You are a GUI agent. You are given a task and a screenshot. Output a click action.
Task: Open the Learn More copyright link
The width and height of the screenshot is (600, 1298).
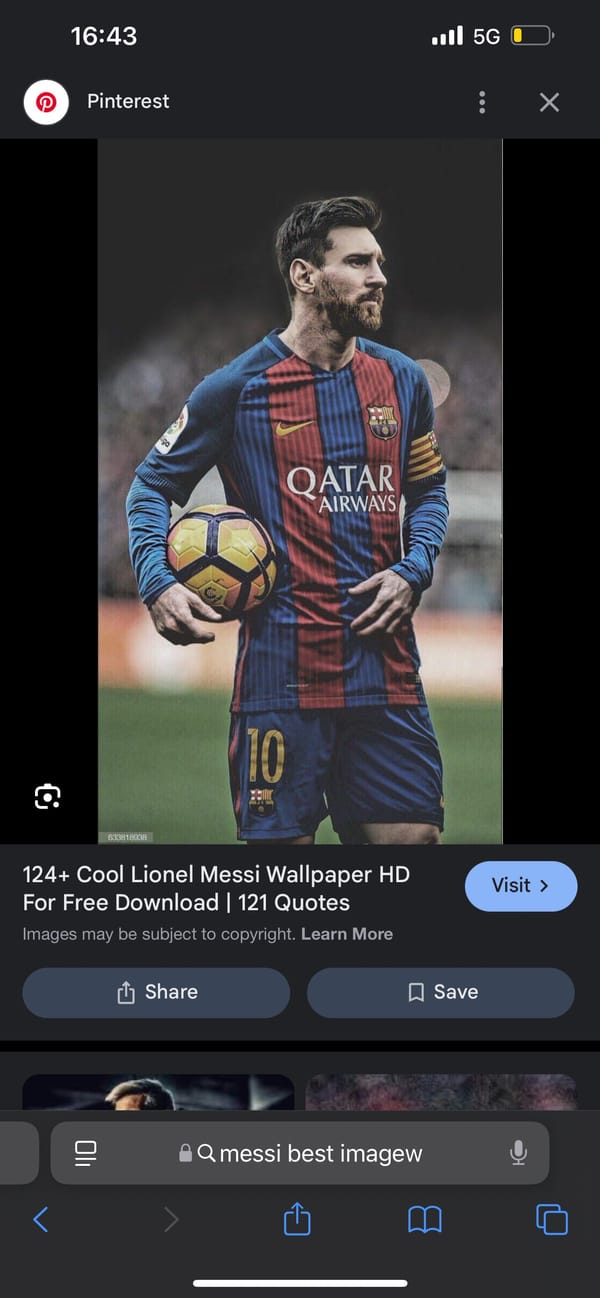[347, 934]
